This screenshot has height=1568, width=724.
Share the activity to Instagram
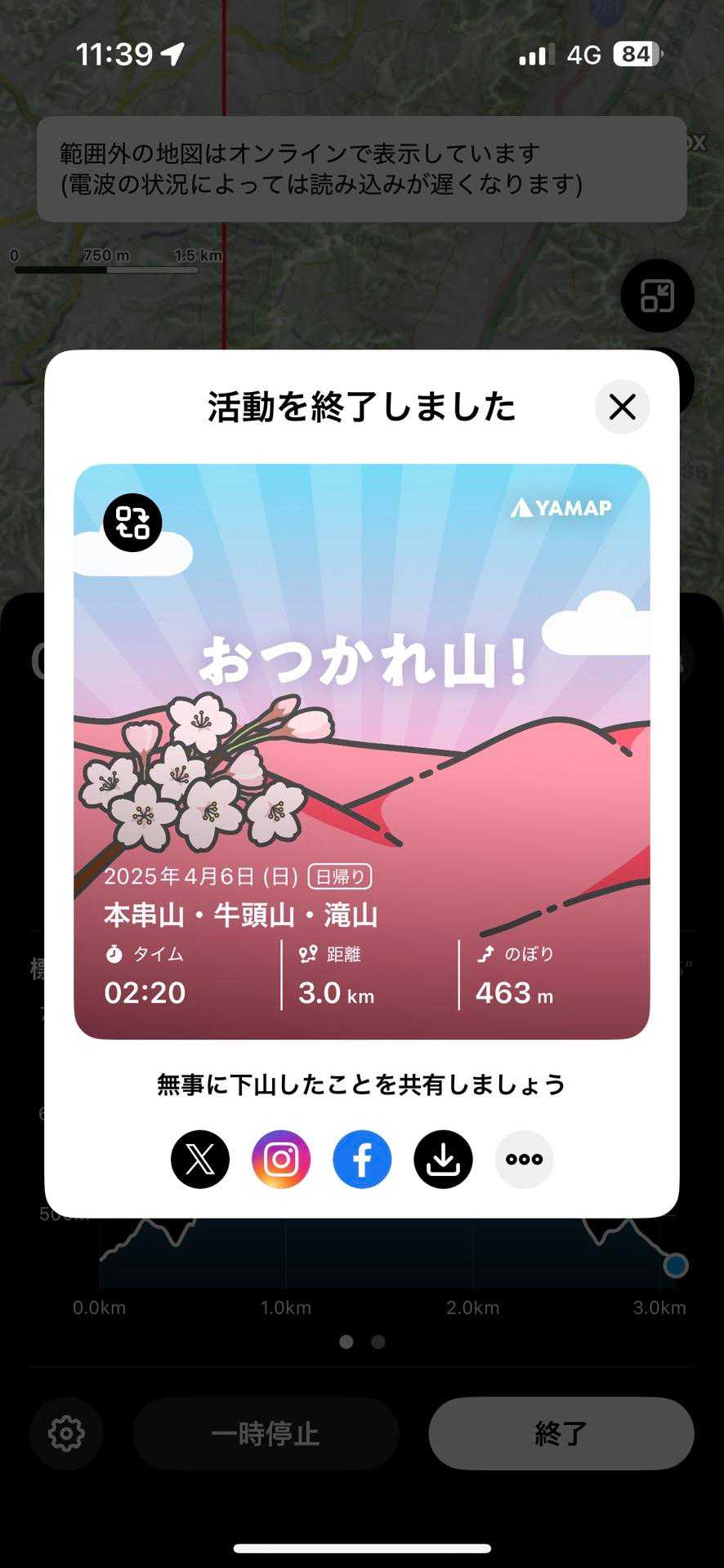coord(281,1159)
